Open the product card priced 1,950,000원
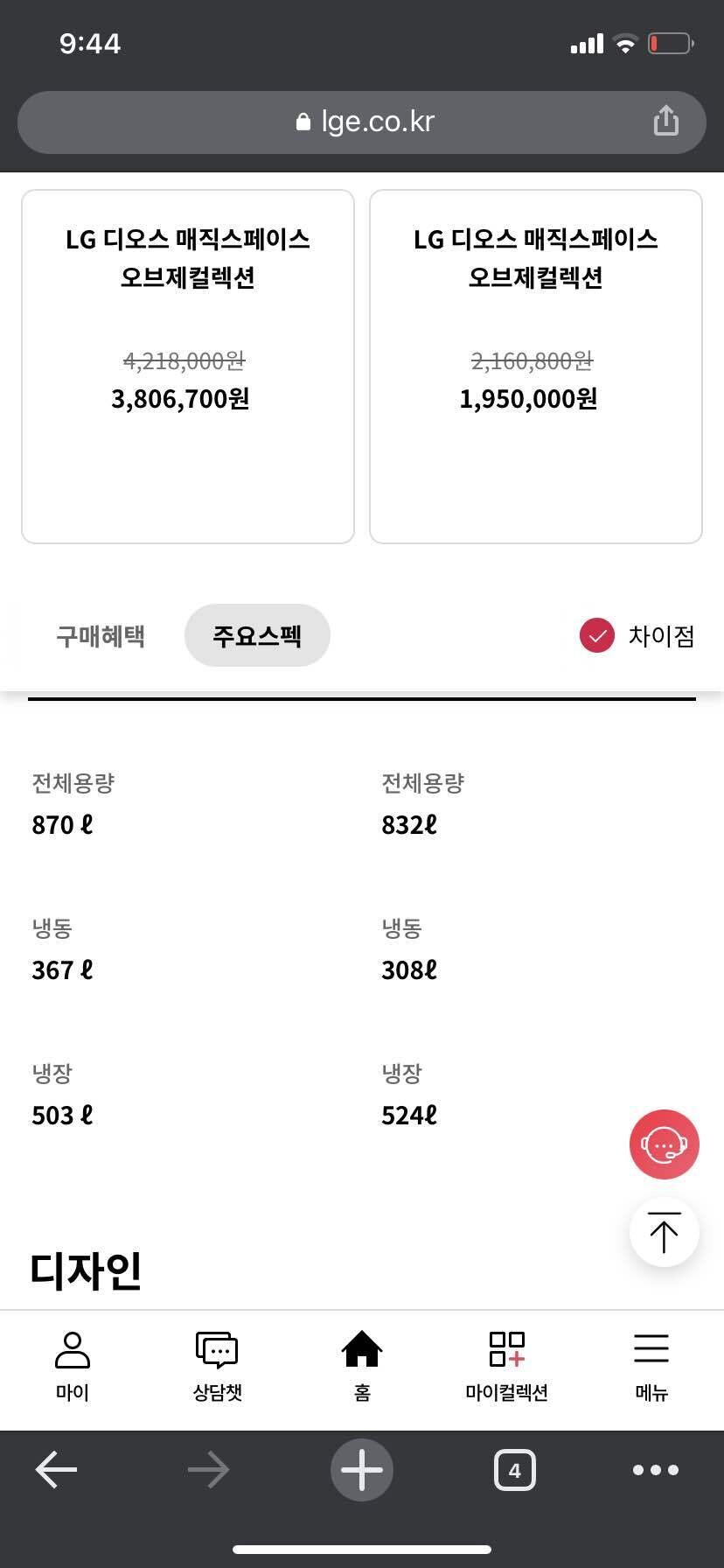Image resolution: width=724 pixels, height=1568 pixels. (536, 367)
